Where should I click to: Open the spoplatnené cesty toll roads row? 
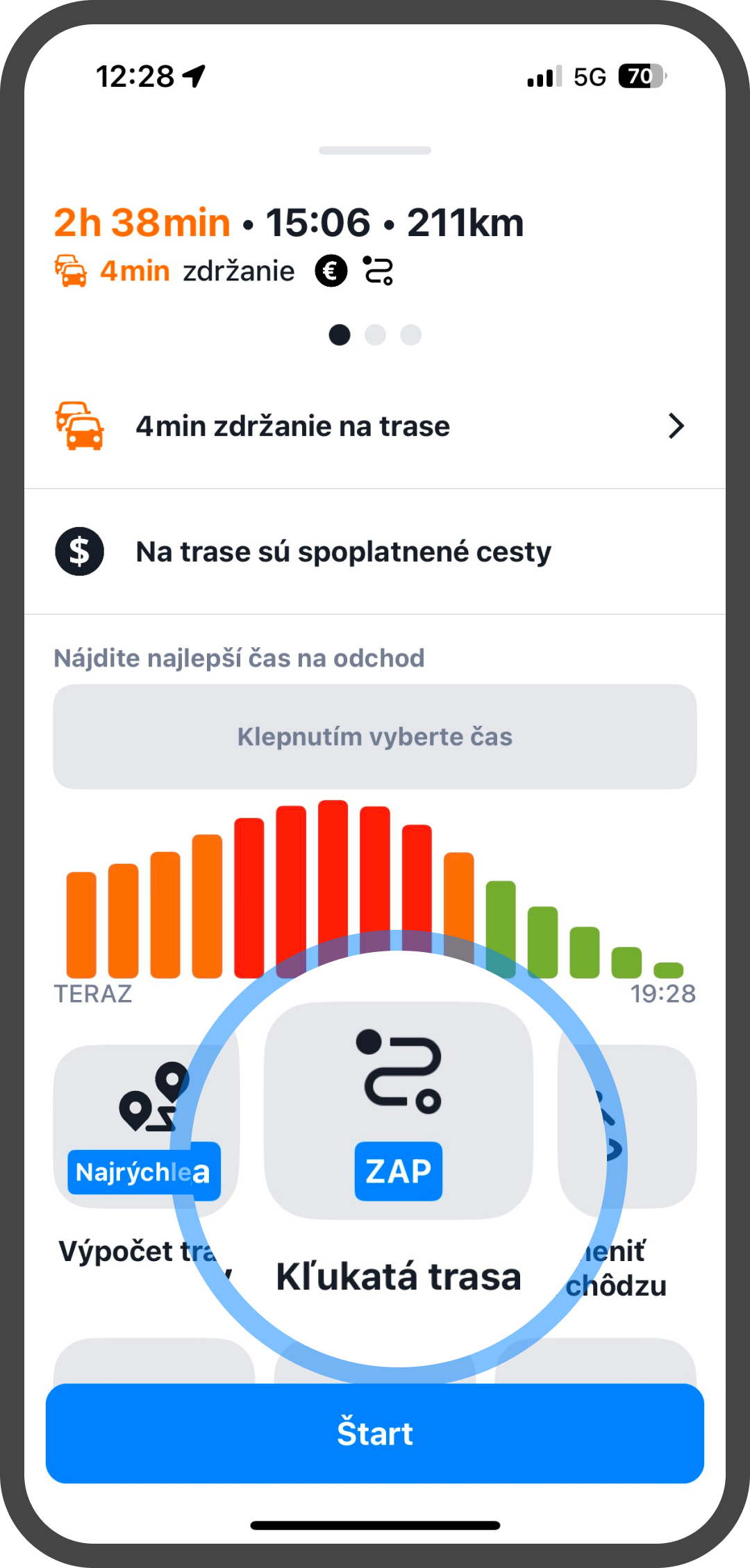click(x=375, y=552)
